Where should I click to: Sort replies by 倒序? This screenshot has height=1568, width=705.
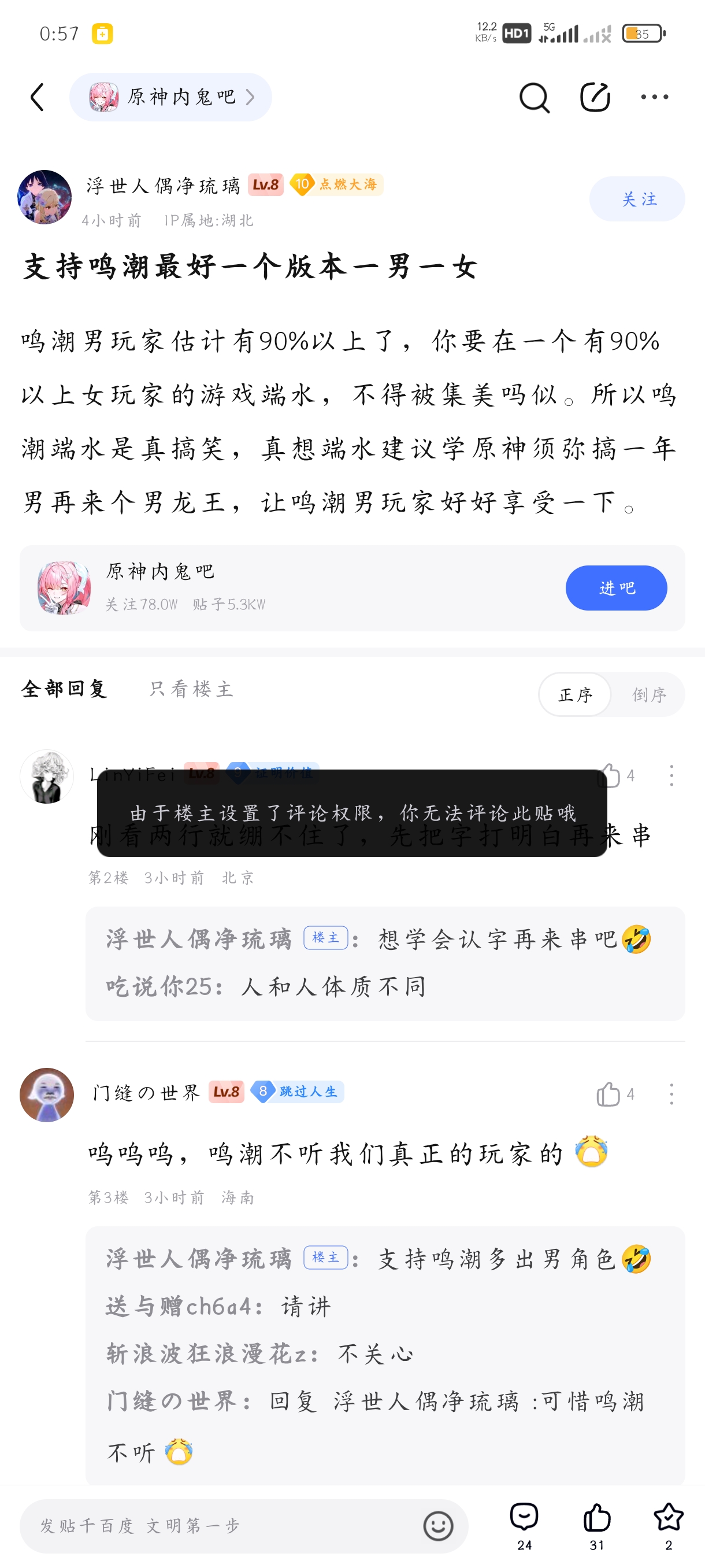(649, 694)
